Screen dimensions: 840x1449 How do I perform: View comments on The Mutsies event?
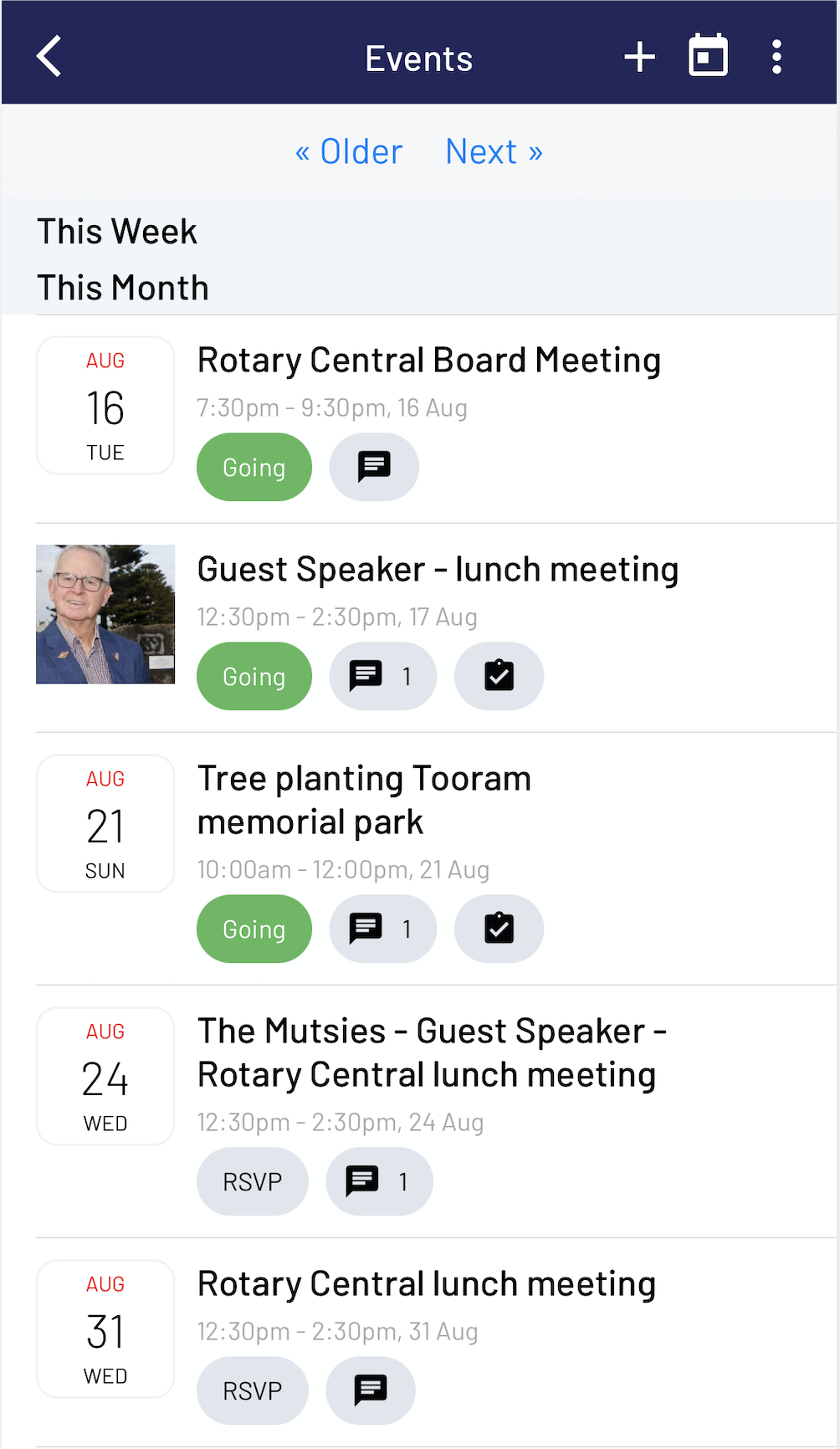[x=379, y=1181]
